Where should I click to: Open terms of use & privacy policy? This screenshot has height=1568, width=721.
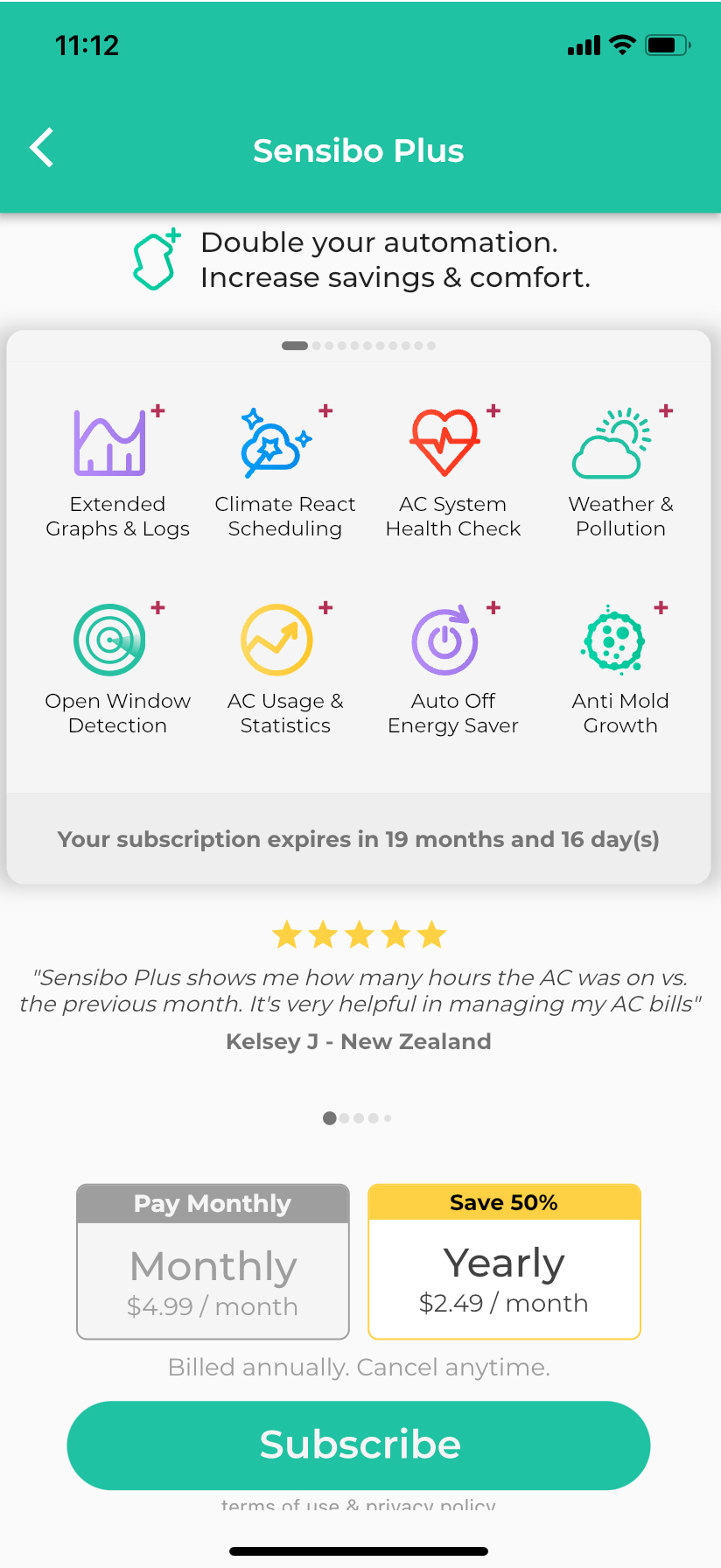pos(359,1504)
